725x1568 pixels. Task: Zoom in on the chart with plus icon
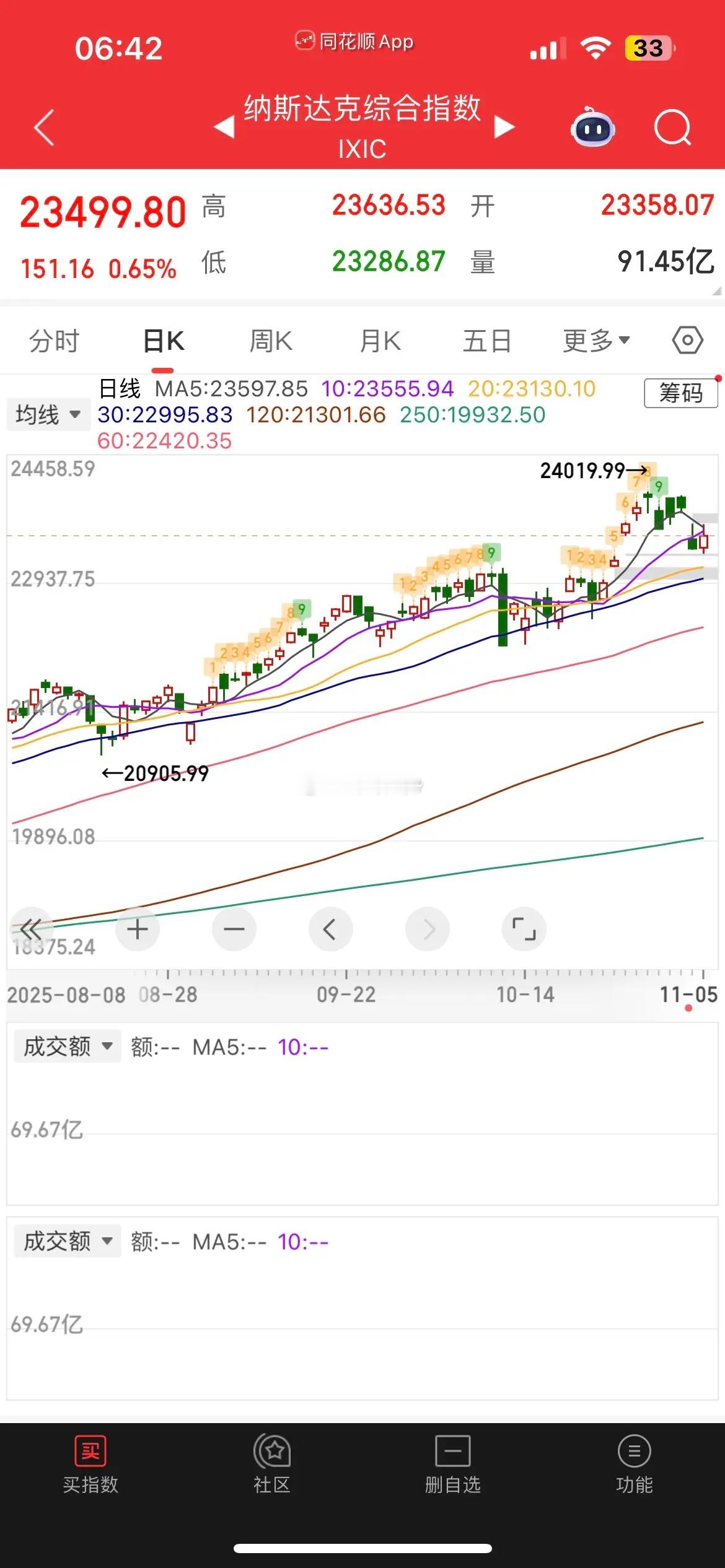pyautogui.click(x=138, y=929)
